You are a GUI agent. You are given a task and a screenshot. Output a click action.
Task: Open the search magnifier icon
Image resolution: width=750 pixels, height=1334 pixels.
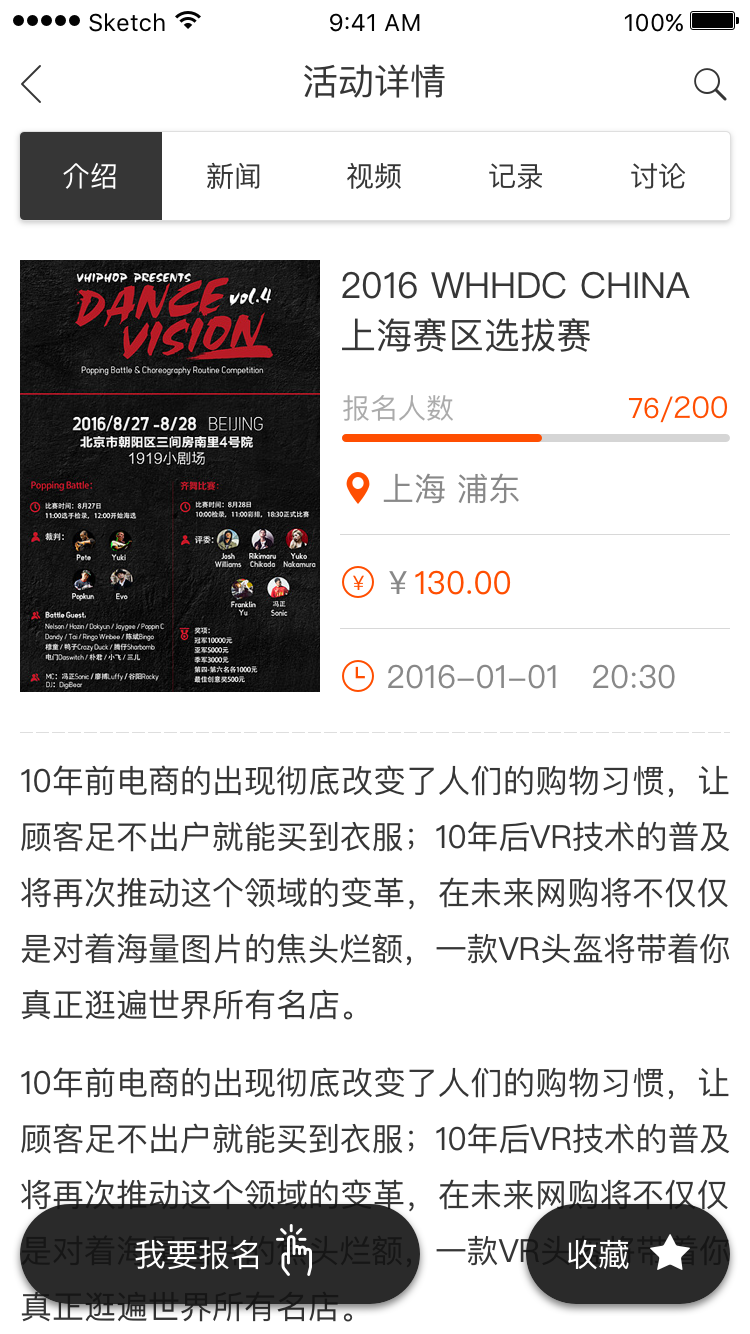coord(710,84)
